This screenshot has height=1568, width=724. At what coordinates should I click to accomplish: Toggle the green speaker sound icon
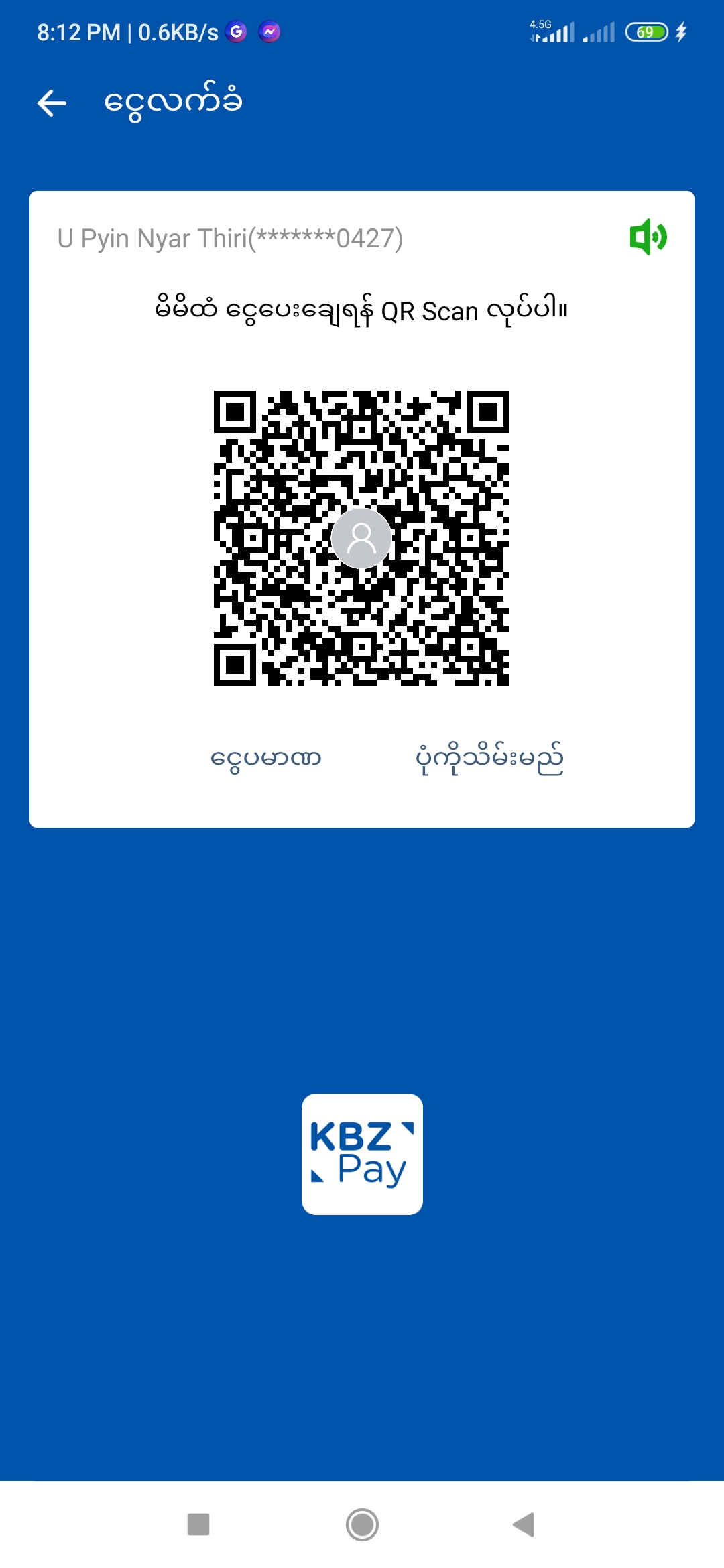click(648, 237)
